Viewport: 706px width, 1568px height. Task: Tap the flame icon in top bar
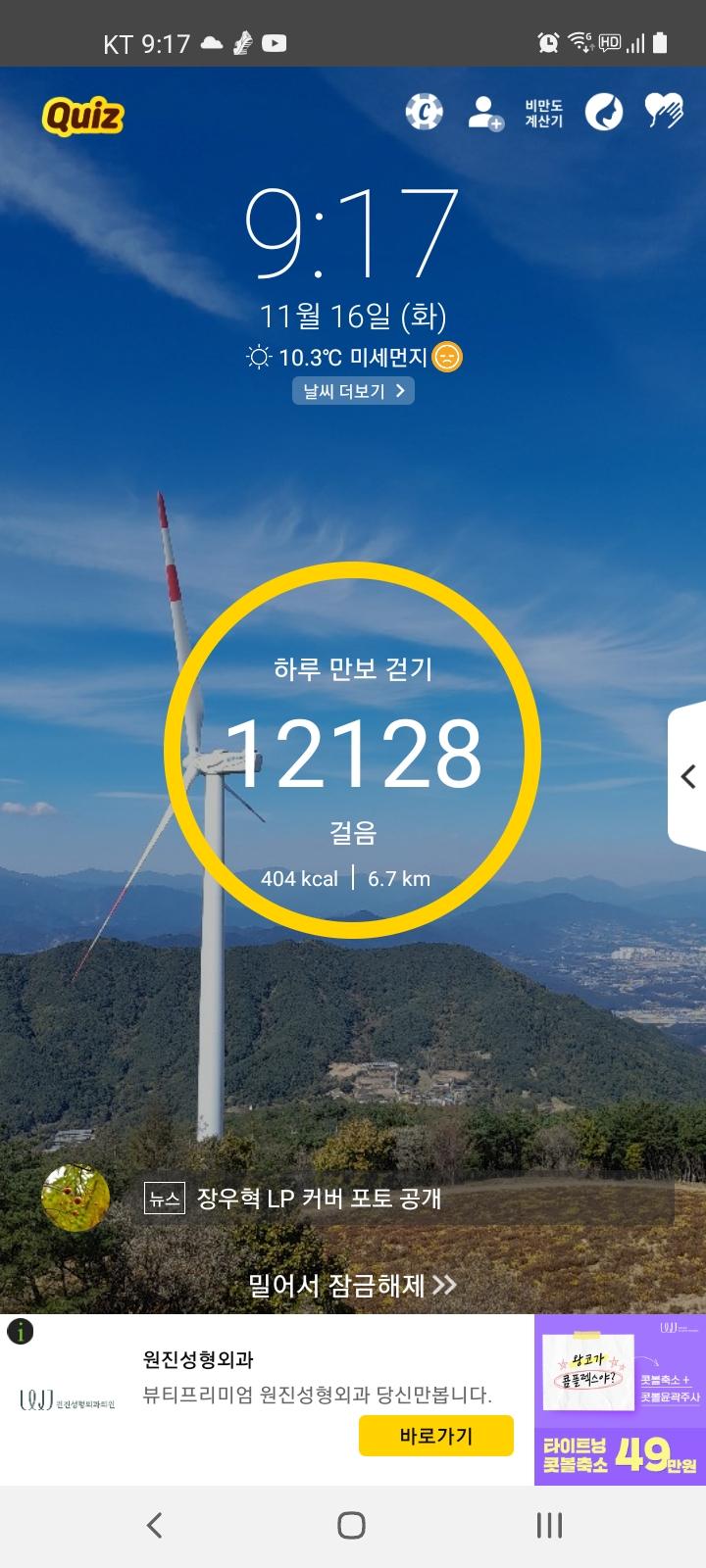click(x=604, y=112)
